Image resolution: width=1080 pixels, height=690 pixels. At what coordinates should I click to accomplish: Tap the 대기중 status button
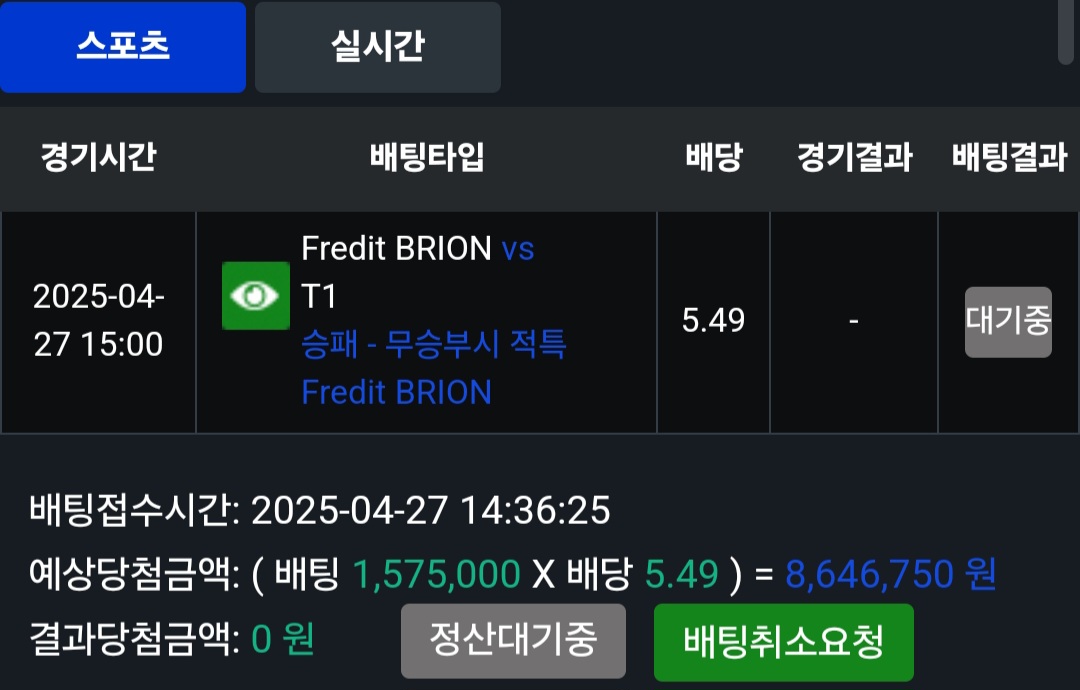[x=1007, y=321]
